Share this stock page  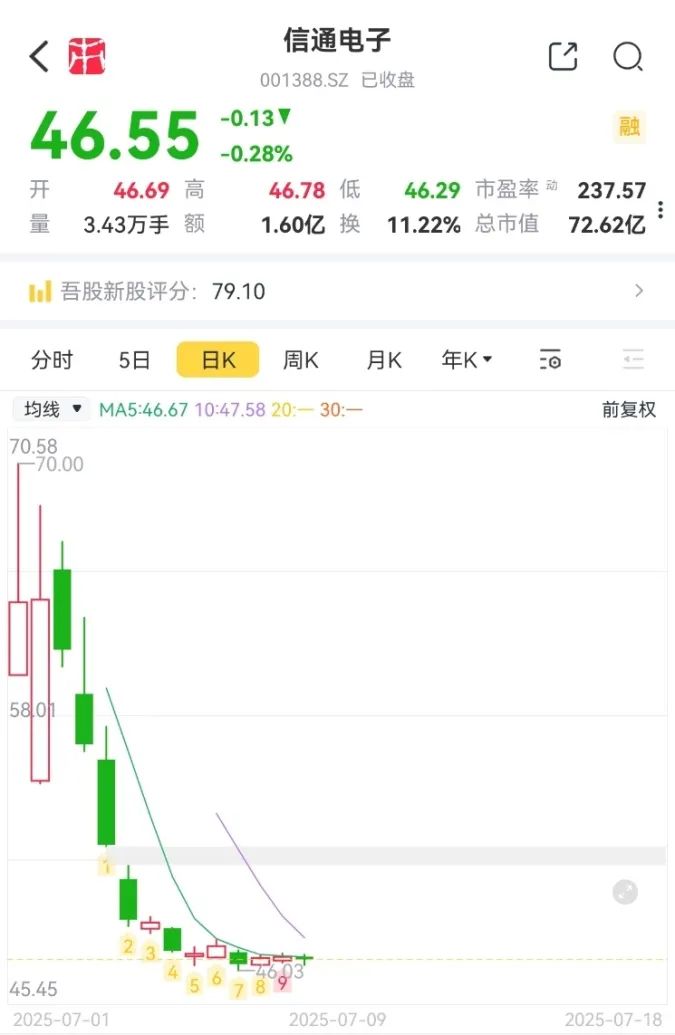pyautogui.click(x=563, y=57)
